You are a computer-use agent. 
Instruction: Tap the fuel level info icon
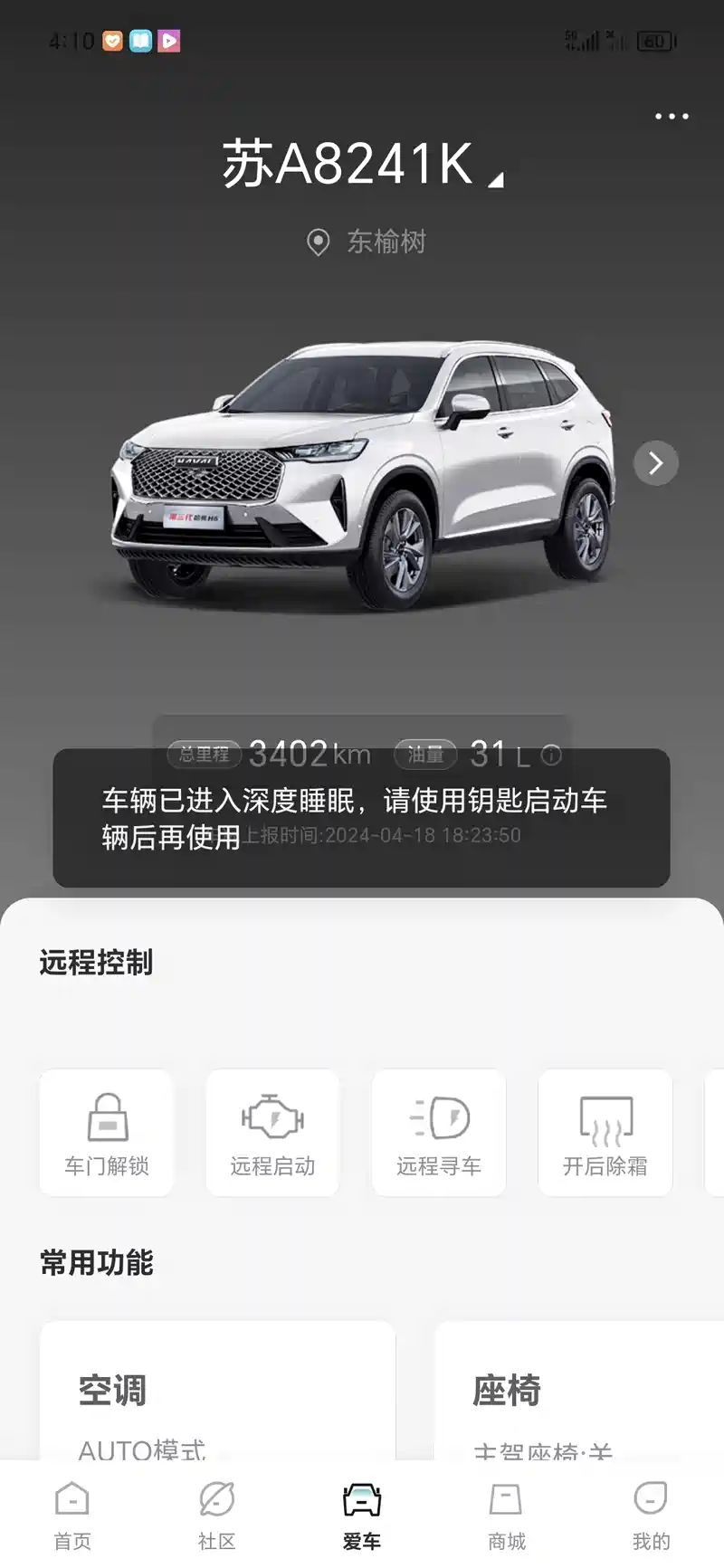coord(551,754)
